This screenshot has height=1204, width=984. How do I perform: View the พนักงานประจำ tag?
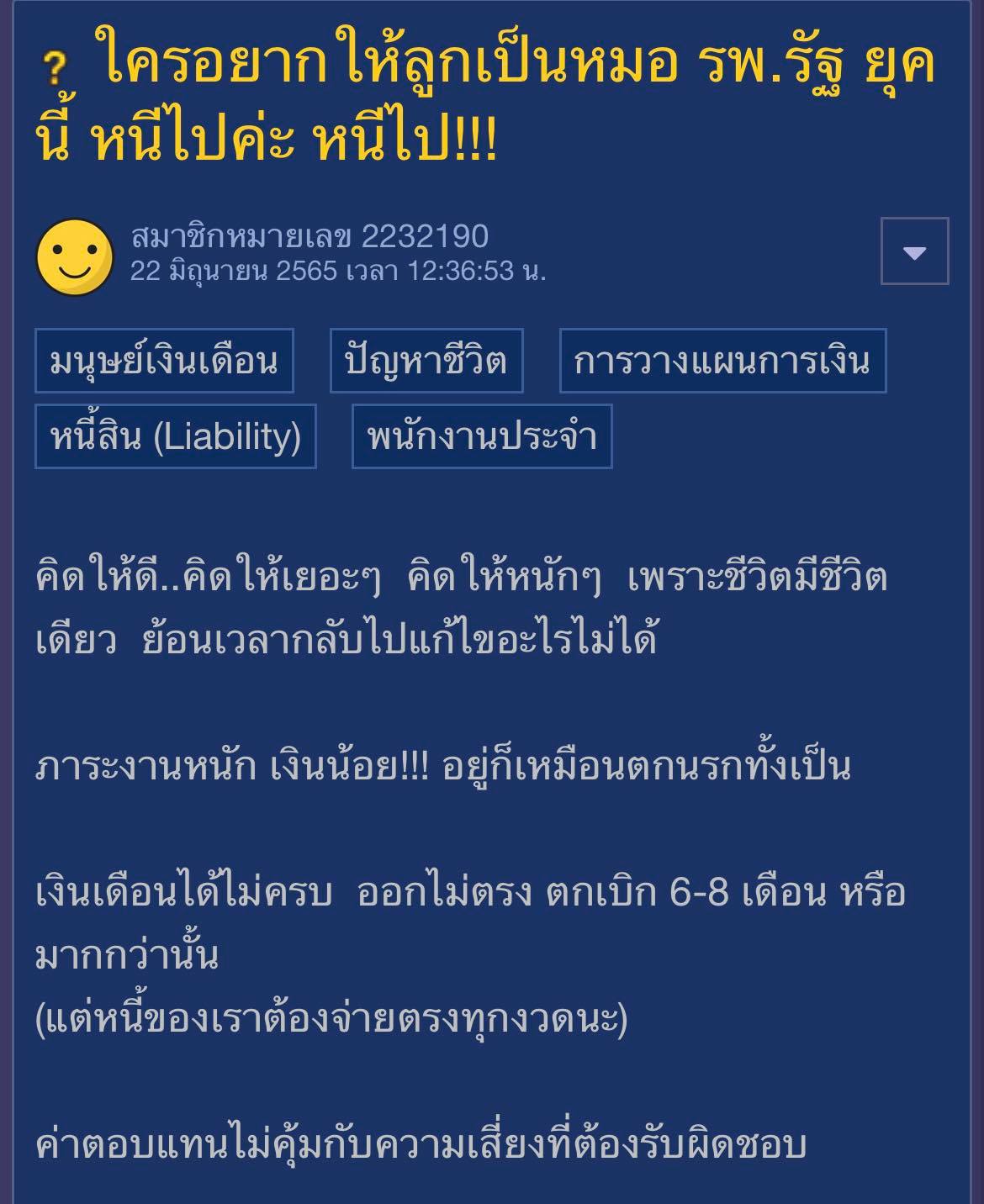coord(481,436)
